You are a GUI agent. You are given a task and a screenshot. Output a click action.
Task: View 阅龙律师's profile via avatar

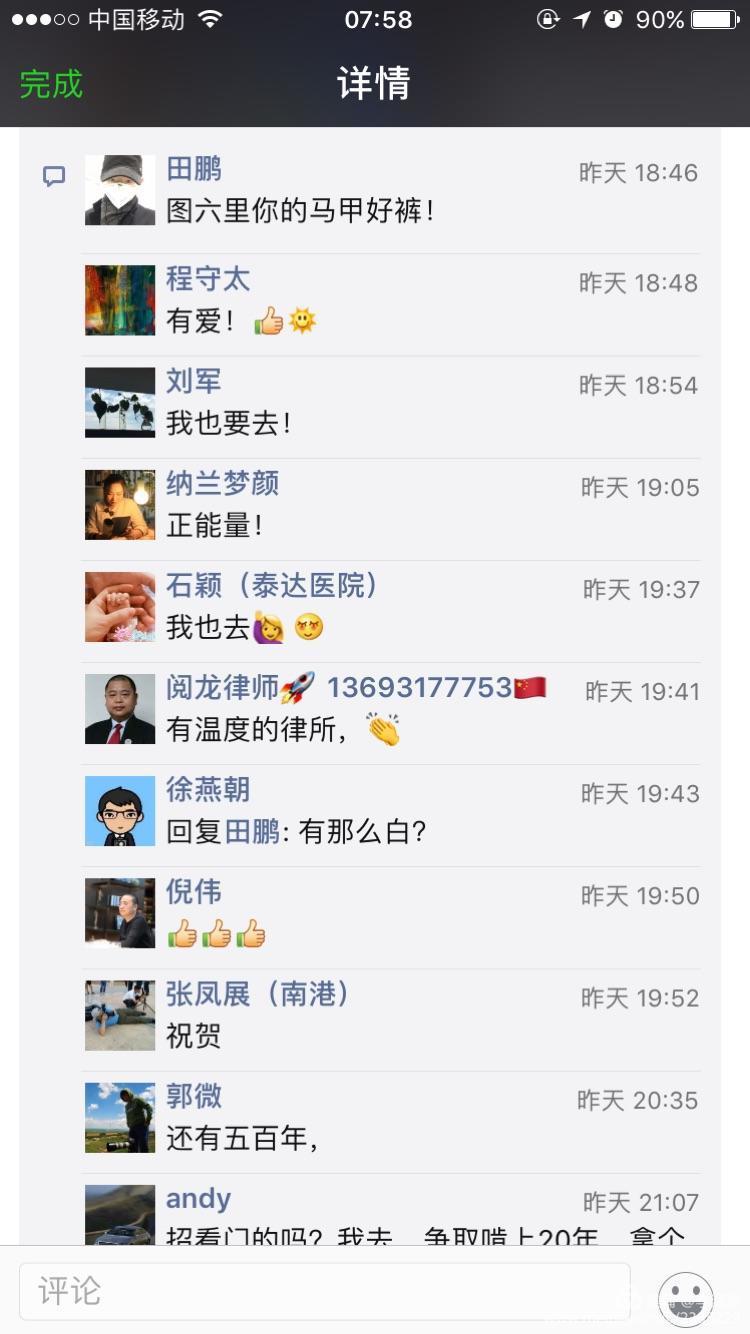pyautogui.click(x=120, y=709)
